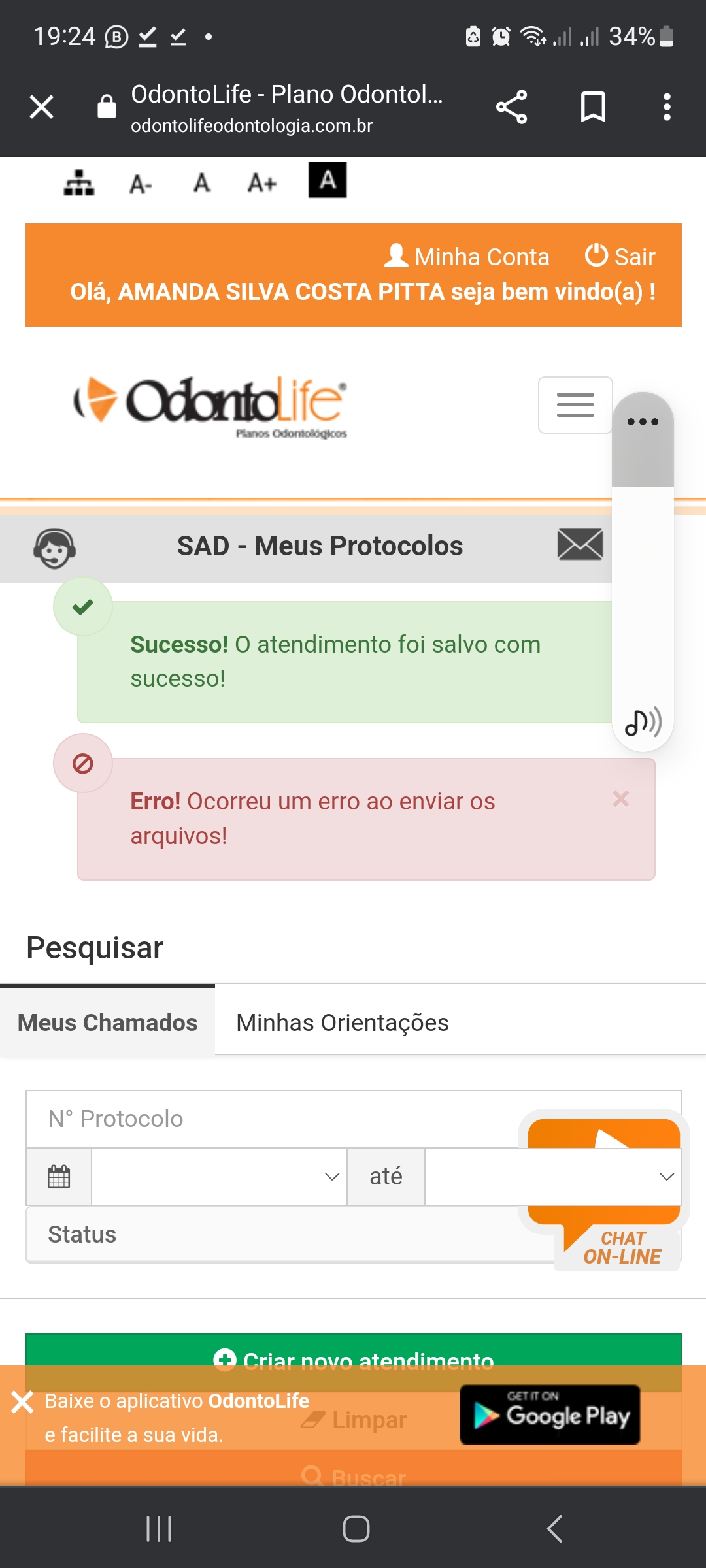Share this OdontoLife page

click(x=511, y=106)
